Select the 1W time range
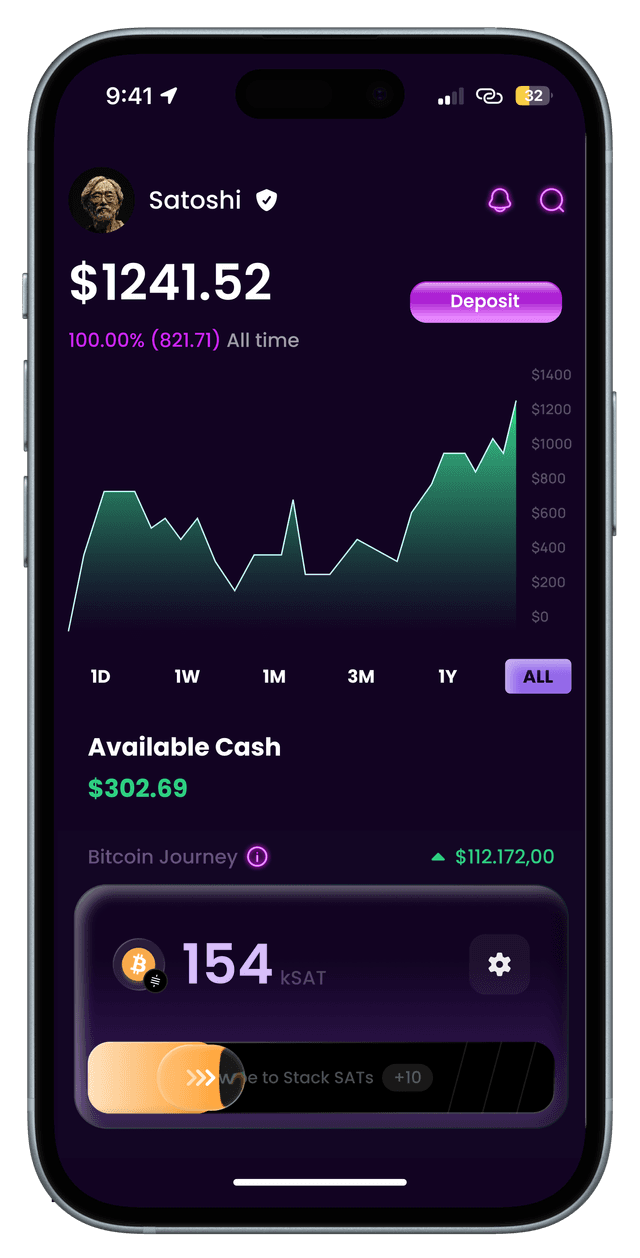Screen dimensions: 640x1258 (187, 677)
